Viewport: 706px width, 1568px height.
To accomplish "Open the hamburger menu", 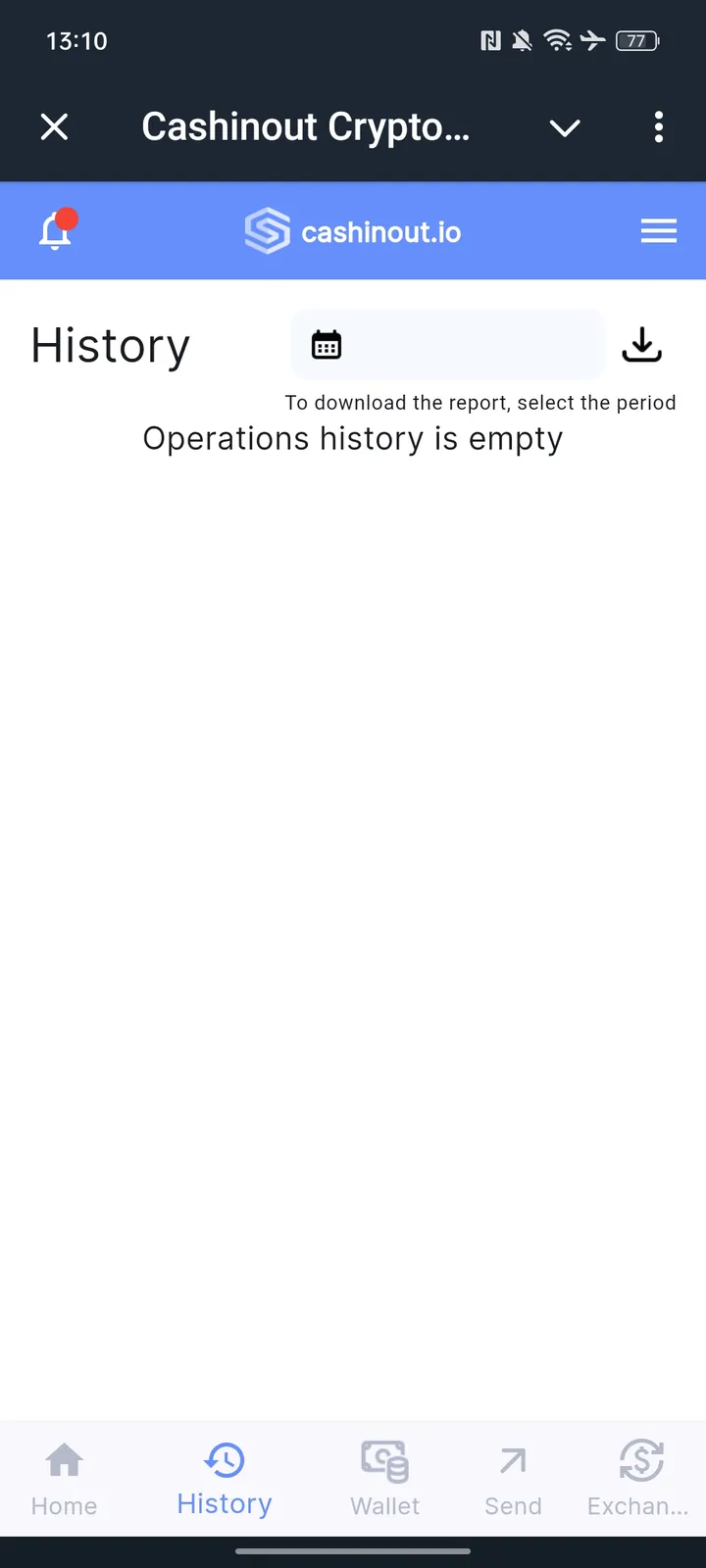I will 658,230.
